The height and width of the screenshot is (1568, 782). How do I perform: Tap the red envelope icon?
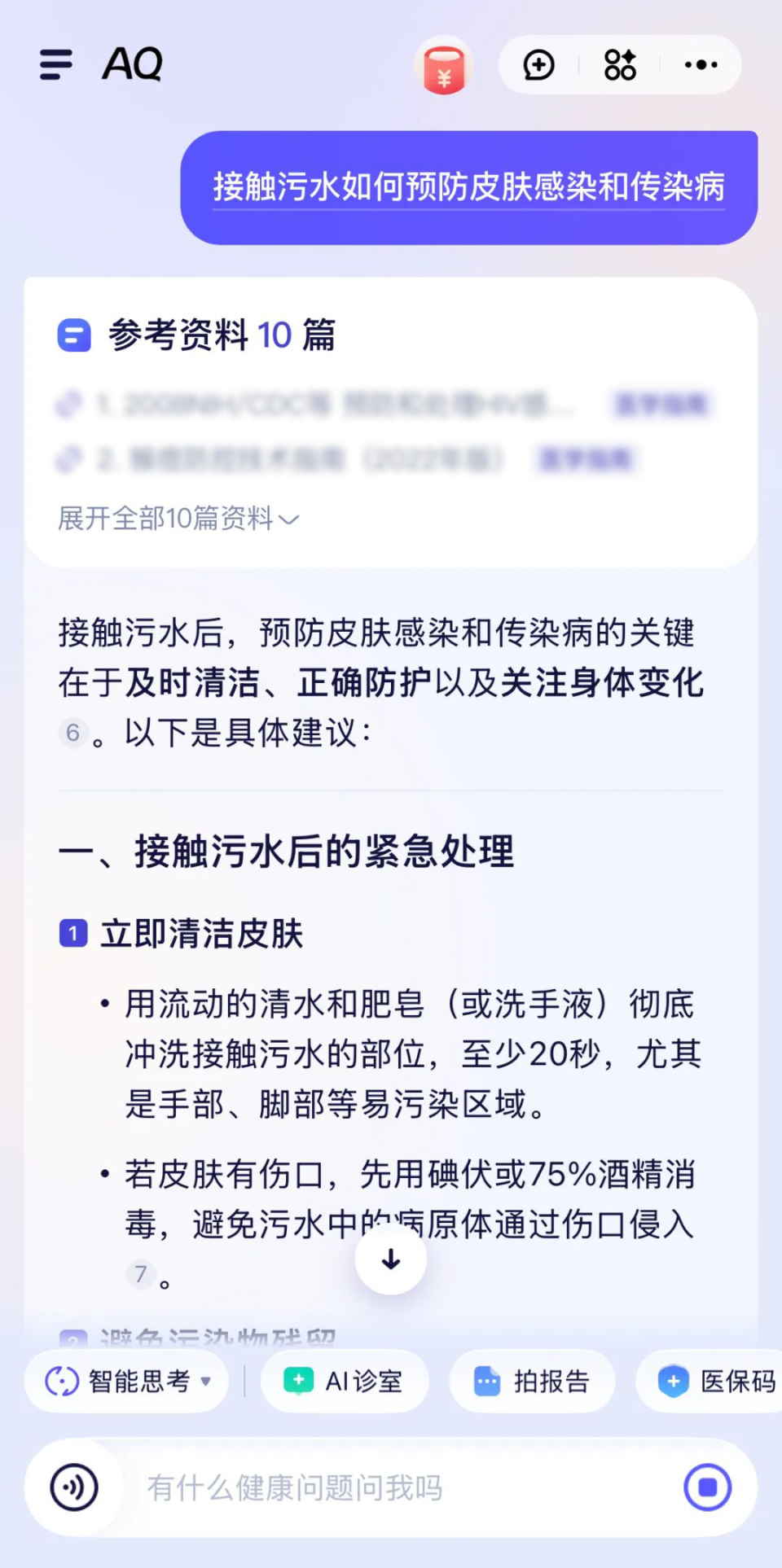[444, 67]
